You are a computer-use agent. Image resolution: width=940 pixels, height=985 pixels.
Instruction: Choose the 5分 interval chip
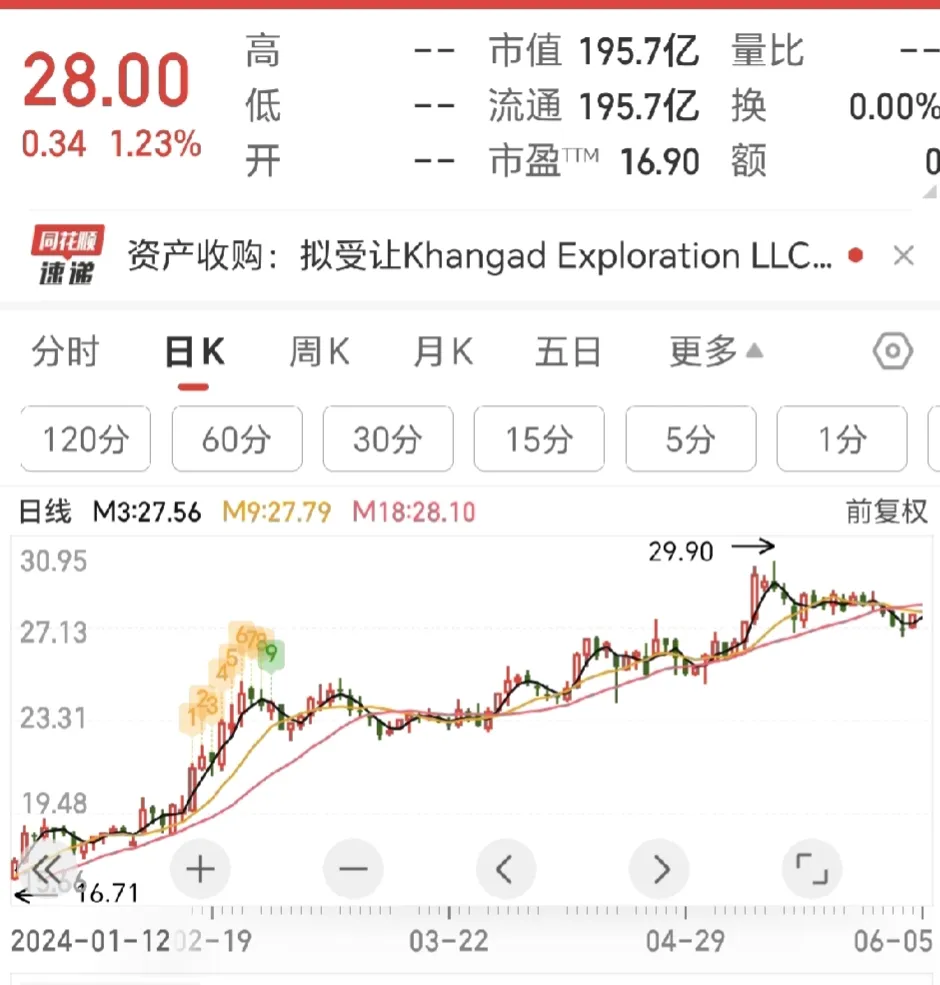[x=691, y=438]
